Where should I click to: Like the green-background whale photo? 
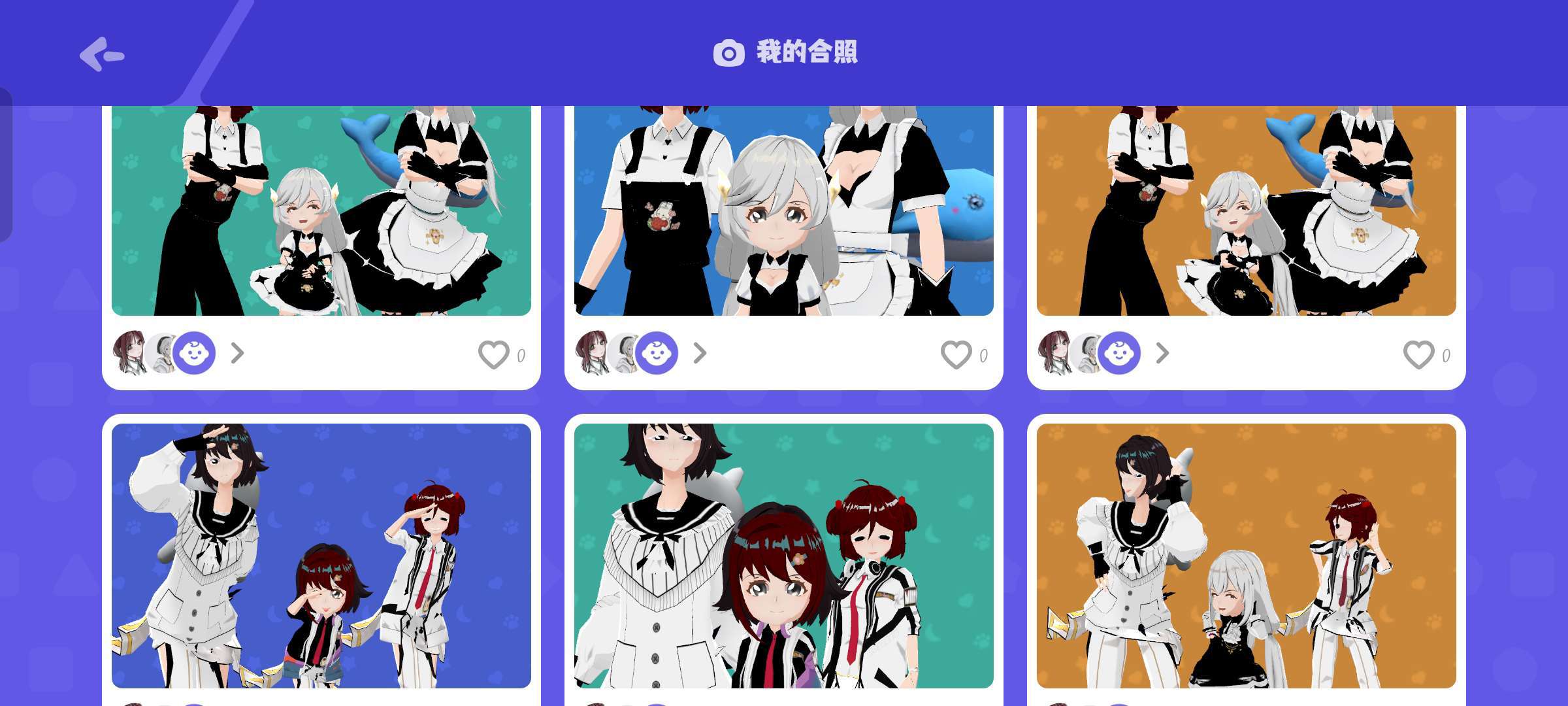pyautogui.click(x=494, y=355)
